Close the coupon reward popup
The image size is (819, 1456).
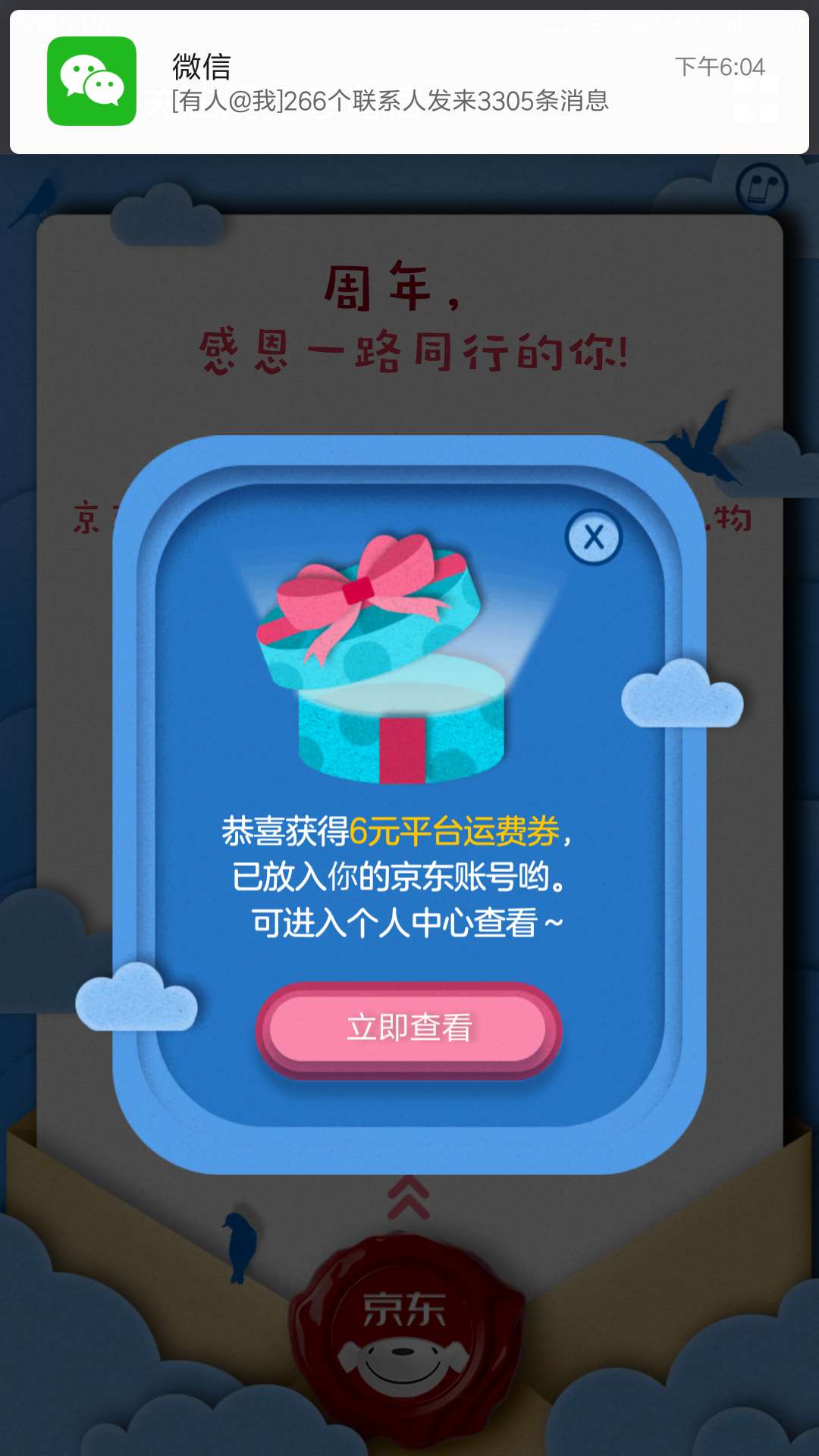(x=594, y=537)
